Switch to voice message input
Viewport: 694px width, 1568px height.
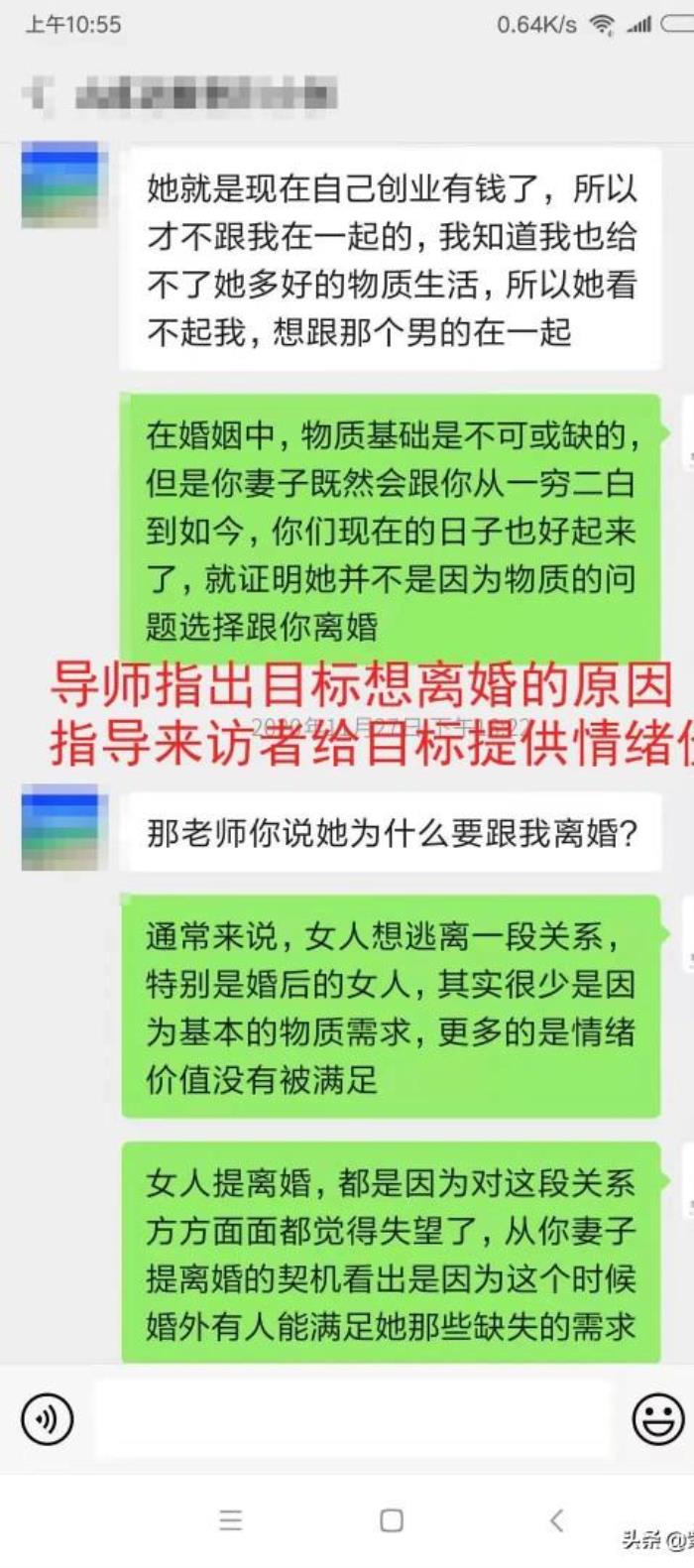coord(47,1418)
